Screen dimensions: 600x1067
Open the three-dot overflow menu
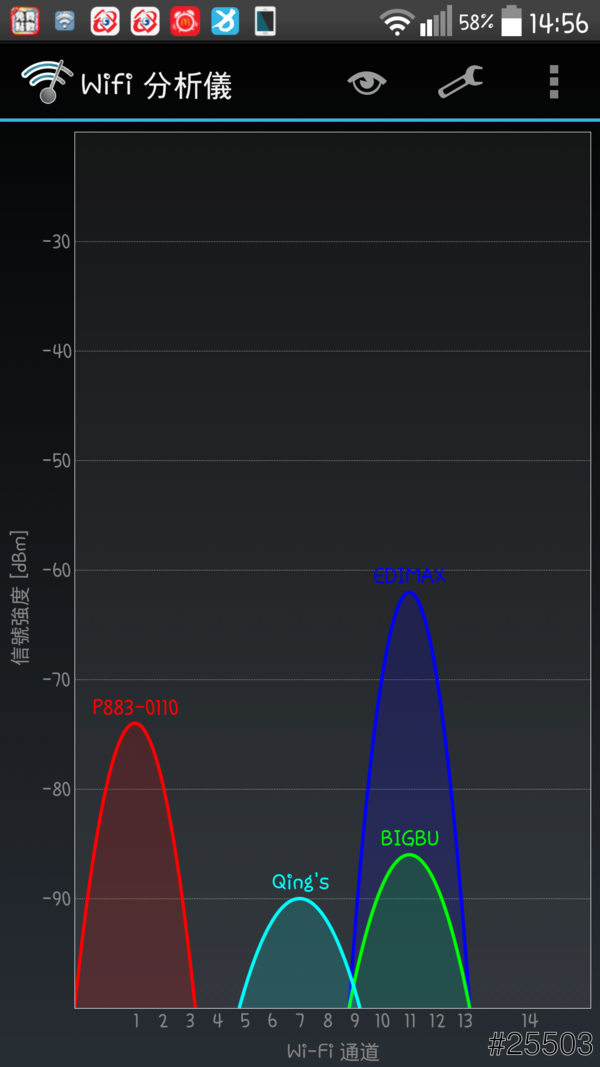click(553, 83)
